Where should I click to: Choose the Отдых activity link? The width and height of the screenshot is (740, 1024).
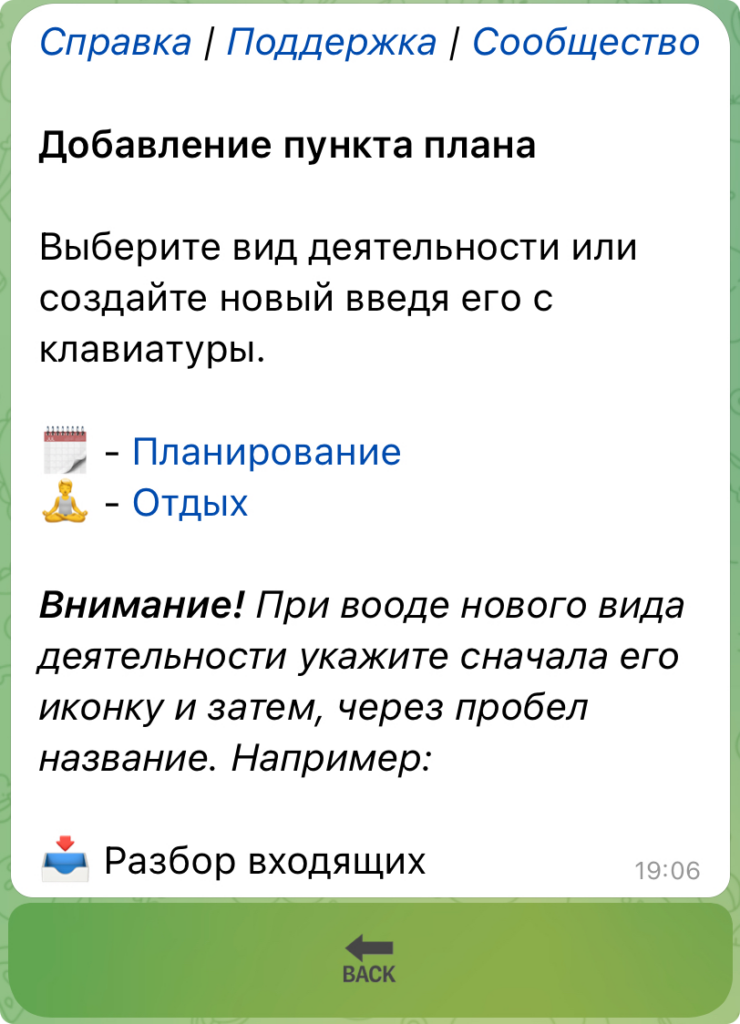pyautogui.click(x=190, y=503)
